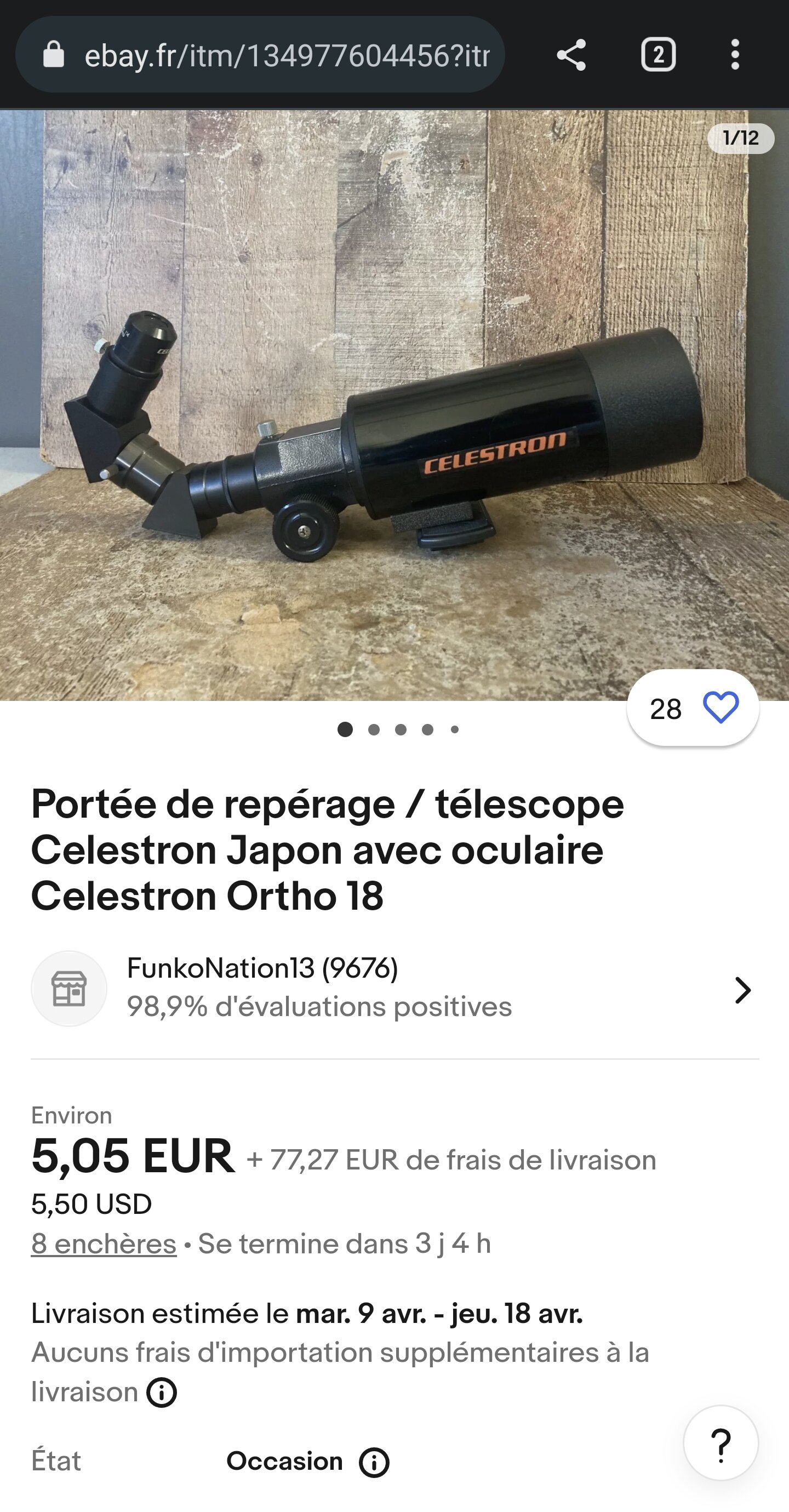Image resolution: width=789 pixels, height=1512 pixels.
Task: Share this eBay page
Action: click(570, 55)
